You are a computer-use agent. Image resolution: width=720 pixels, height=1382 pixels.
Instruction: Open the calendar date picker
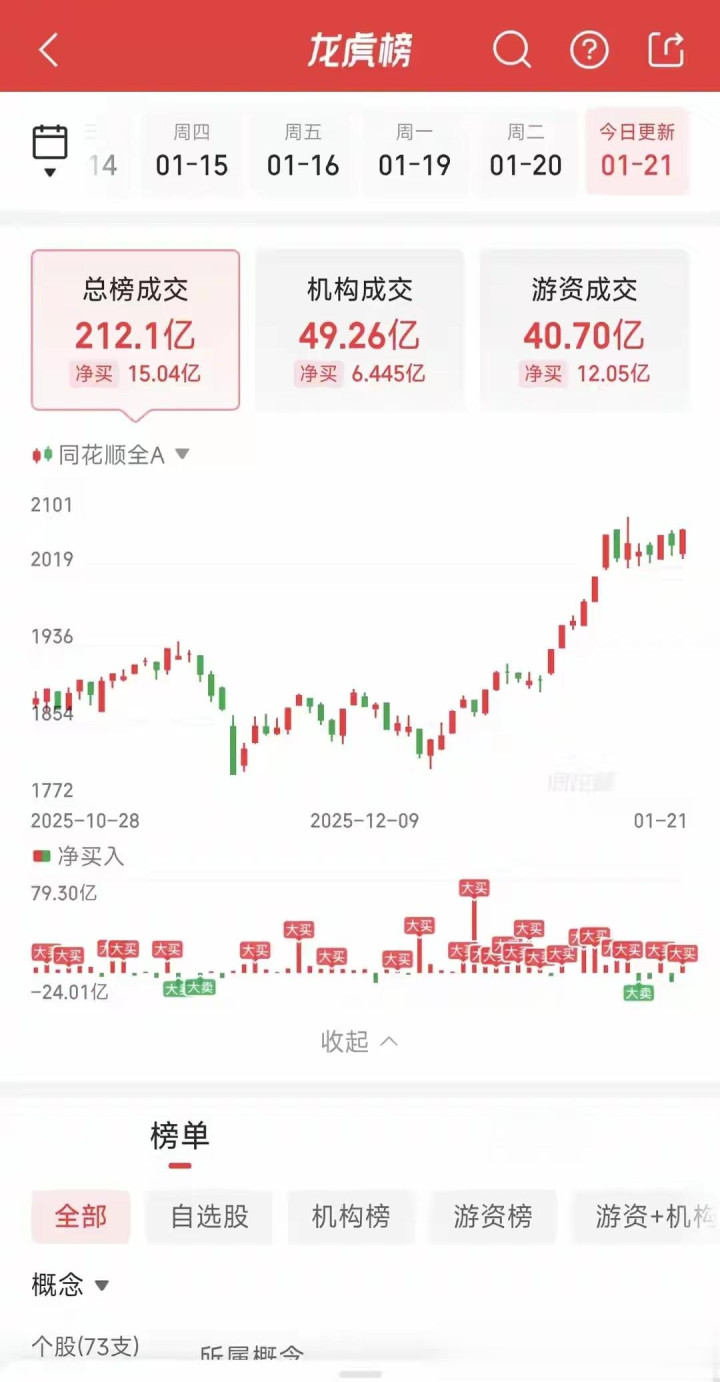tap(50, 150)
